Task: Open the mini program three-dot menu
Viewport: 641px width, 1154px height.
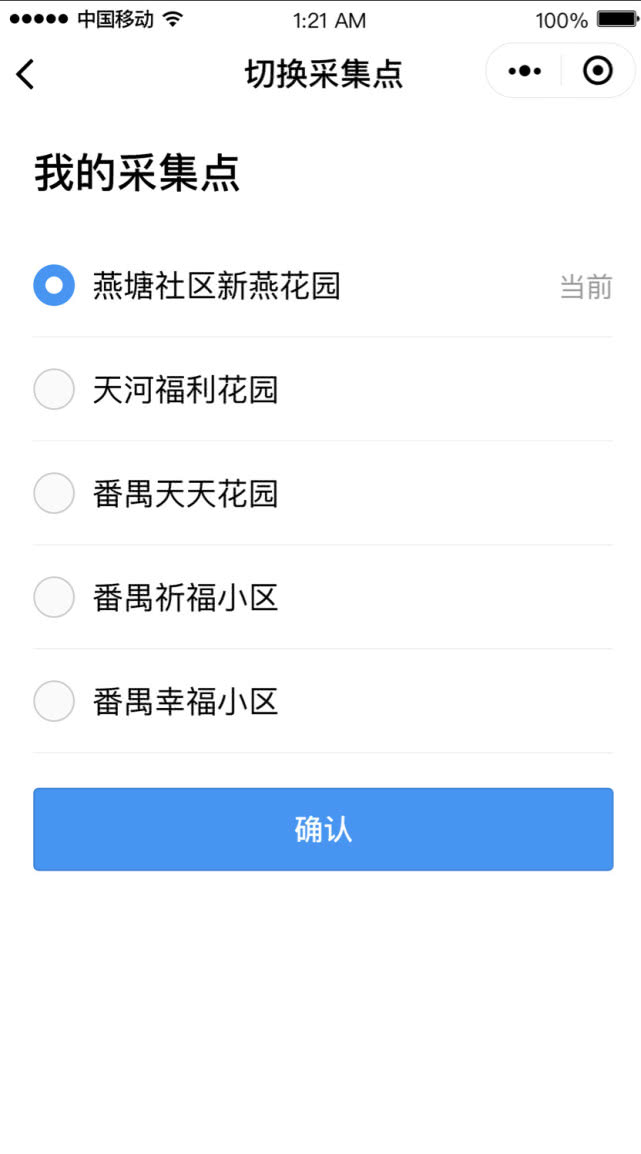Action: pyautogui.click(x=524, y=71)
